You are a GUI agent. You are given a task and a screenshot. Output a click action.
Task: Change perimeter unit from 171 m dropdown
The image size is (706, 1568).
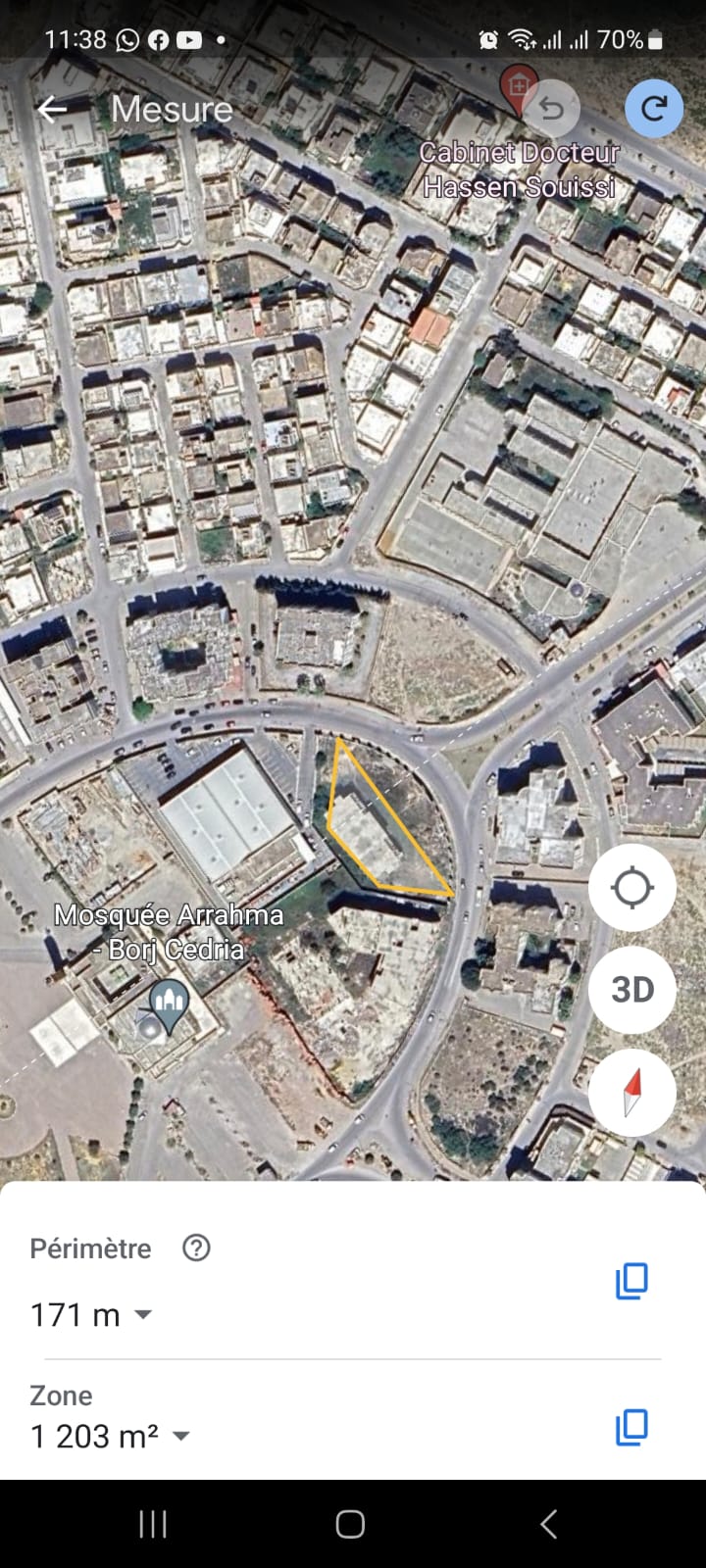pyautogui.click(x=91, y=1314)
